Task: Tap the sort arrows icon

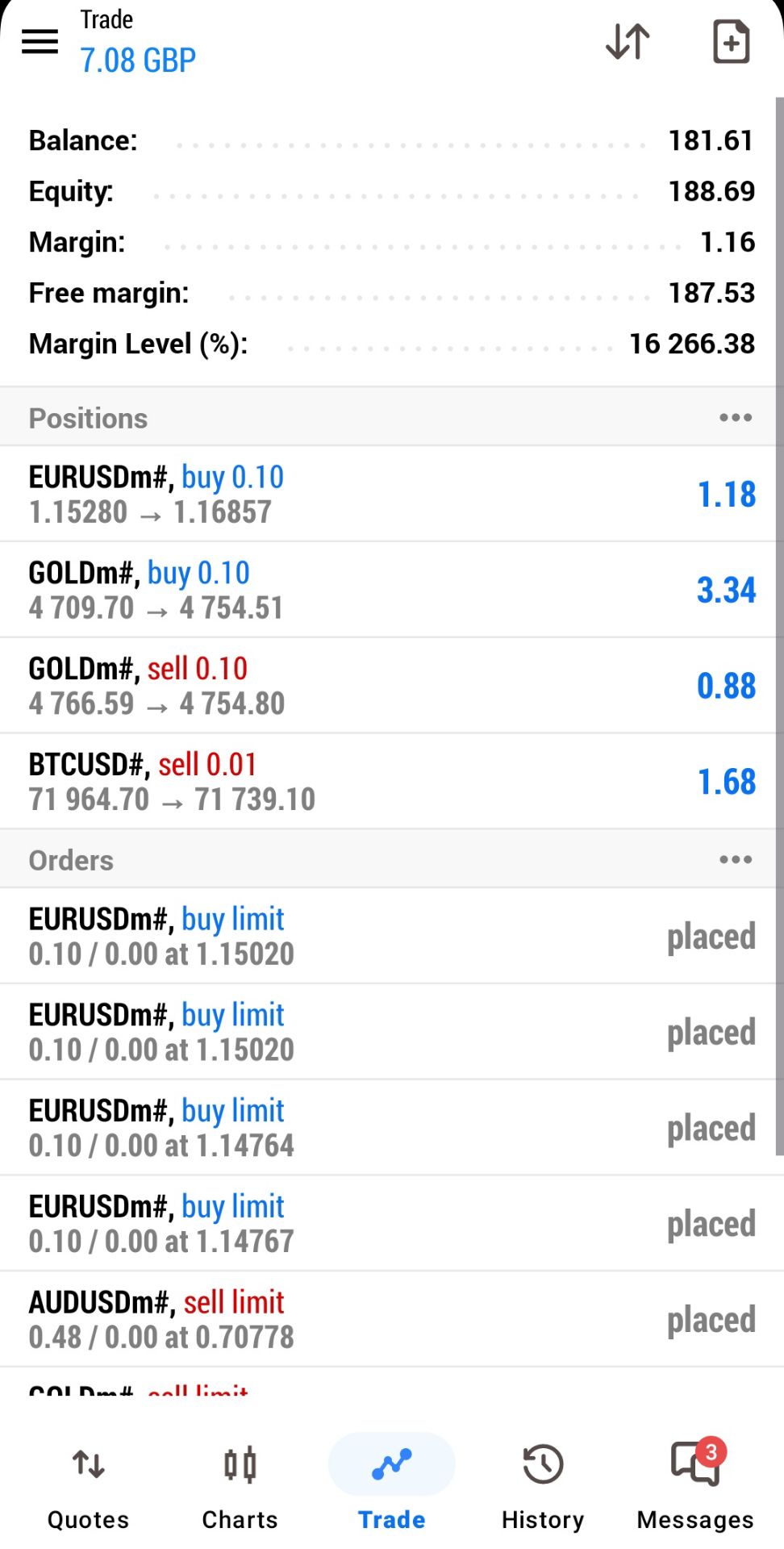Action: [628, 41]
